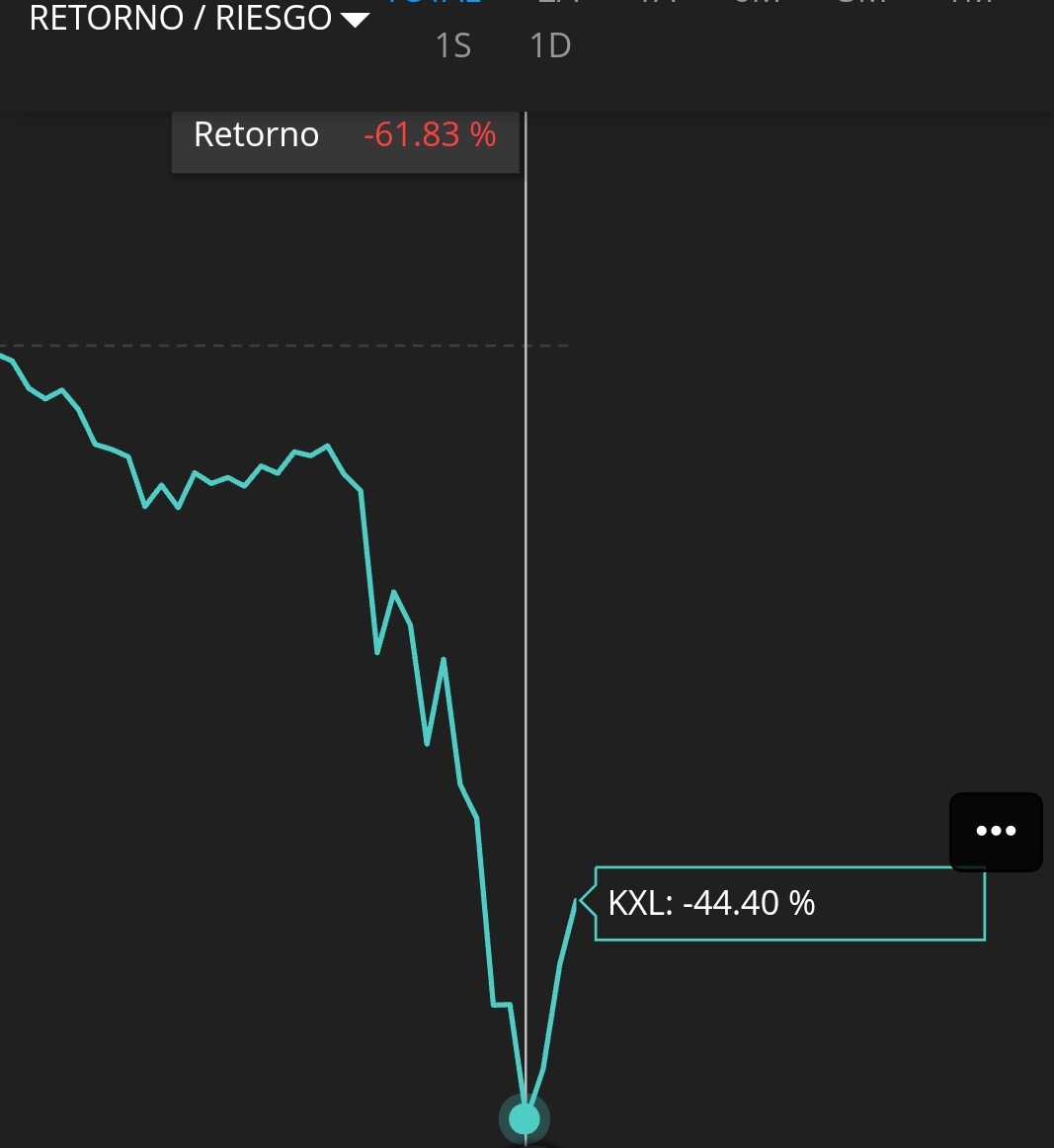Open the three-dot options button

click(996, 831)
